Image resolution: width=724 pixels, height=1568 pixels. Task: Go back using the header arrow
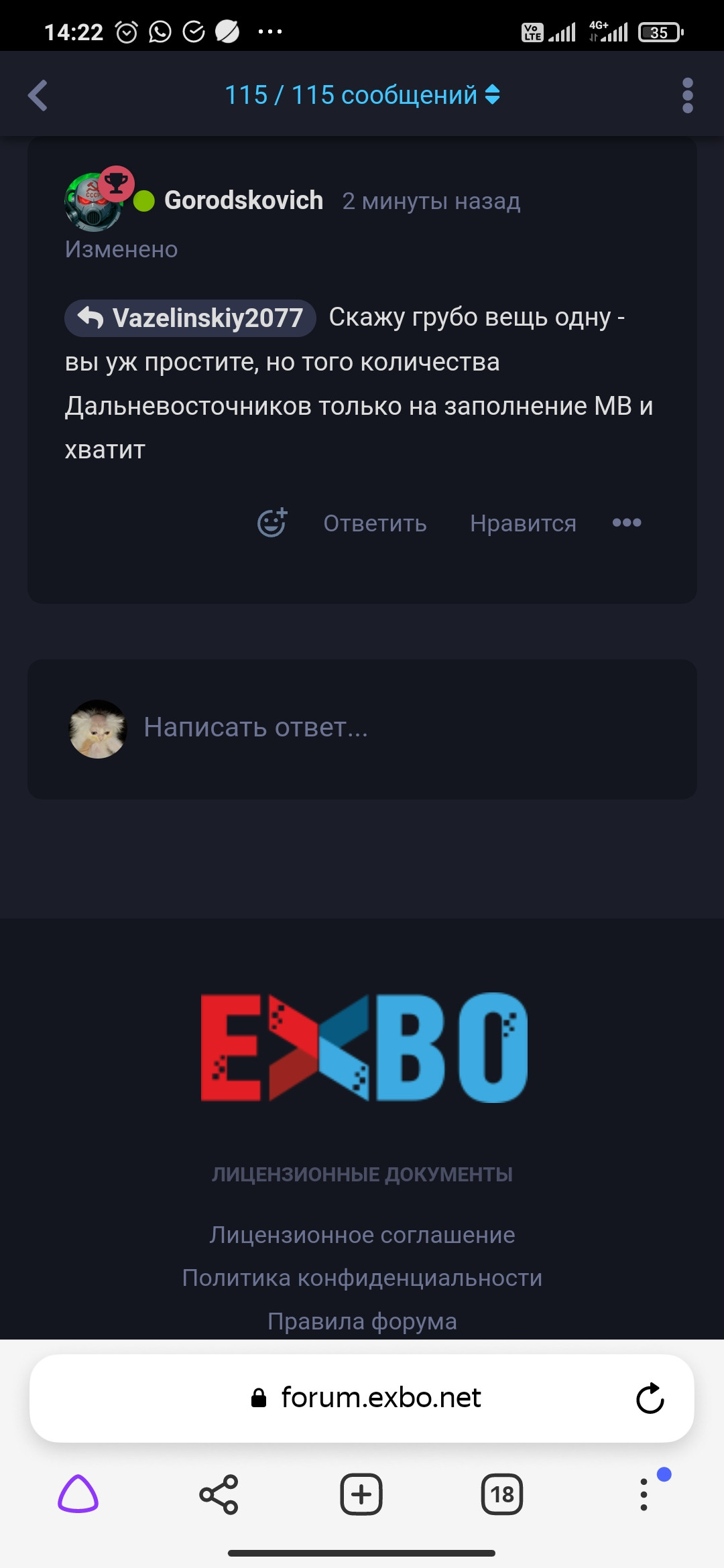38,95
